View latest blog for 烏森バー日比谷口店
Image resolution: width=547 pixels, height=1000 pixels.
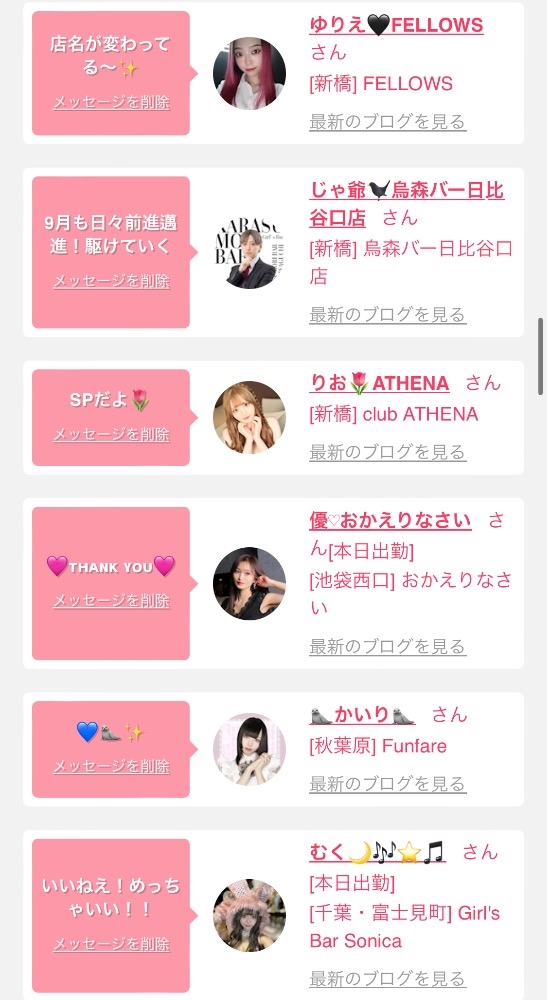388,314
